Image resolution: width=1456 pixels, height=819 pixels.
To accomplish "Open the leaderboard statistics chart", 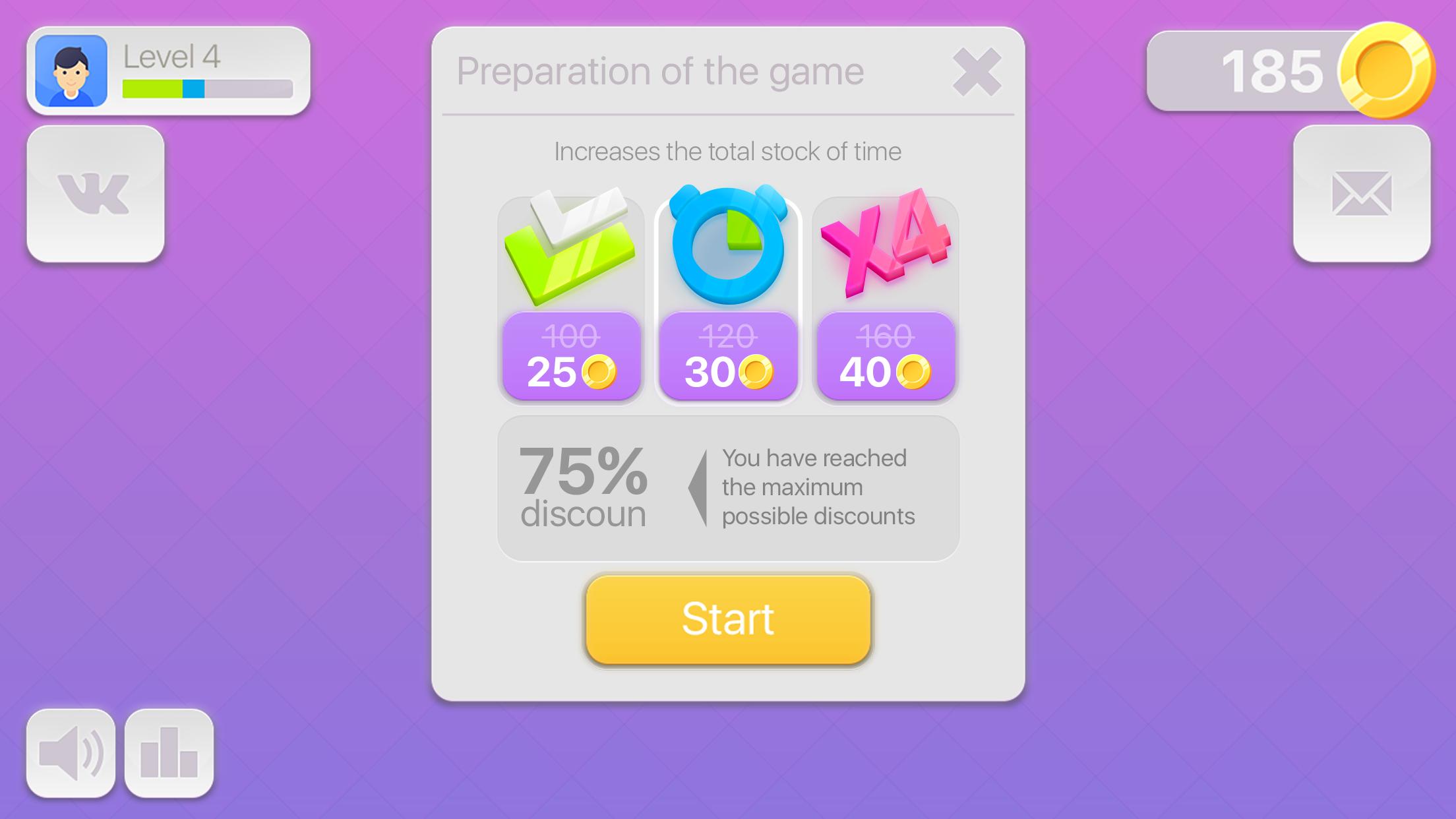I will click(169, 753).
